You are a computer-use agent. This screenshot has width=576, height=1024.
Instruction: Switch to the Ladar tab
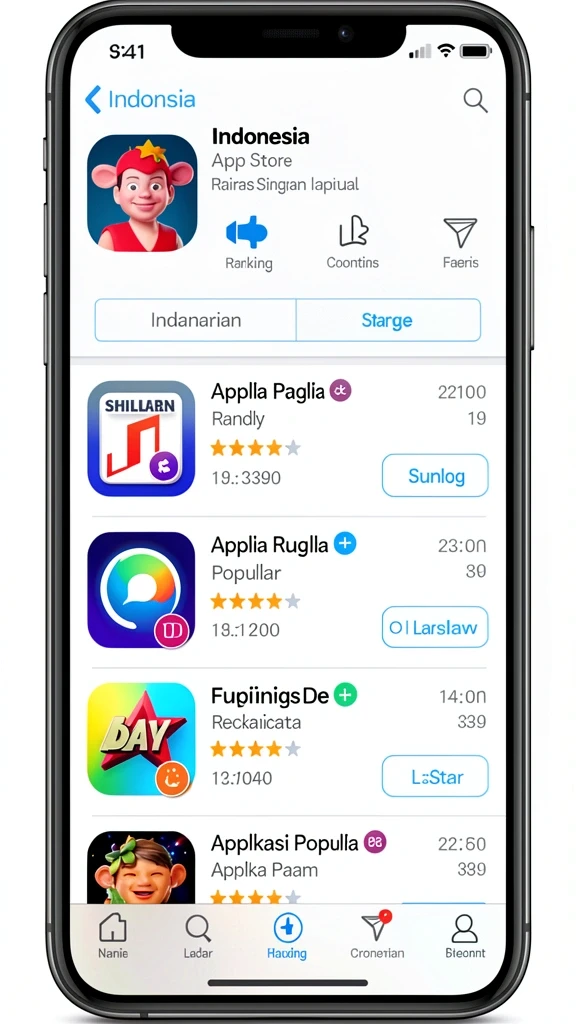click(198, 936)
